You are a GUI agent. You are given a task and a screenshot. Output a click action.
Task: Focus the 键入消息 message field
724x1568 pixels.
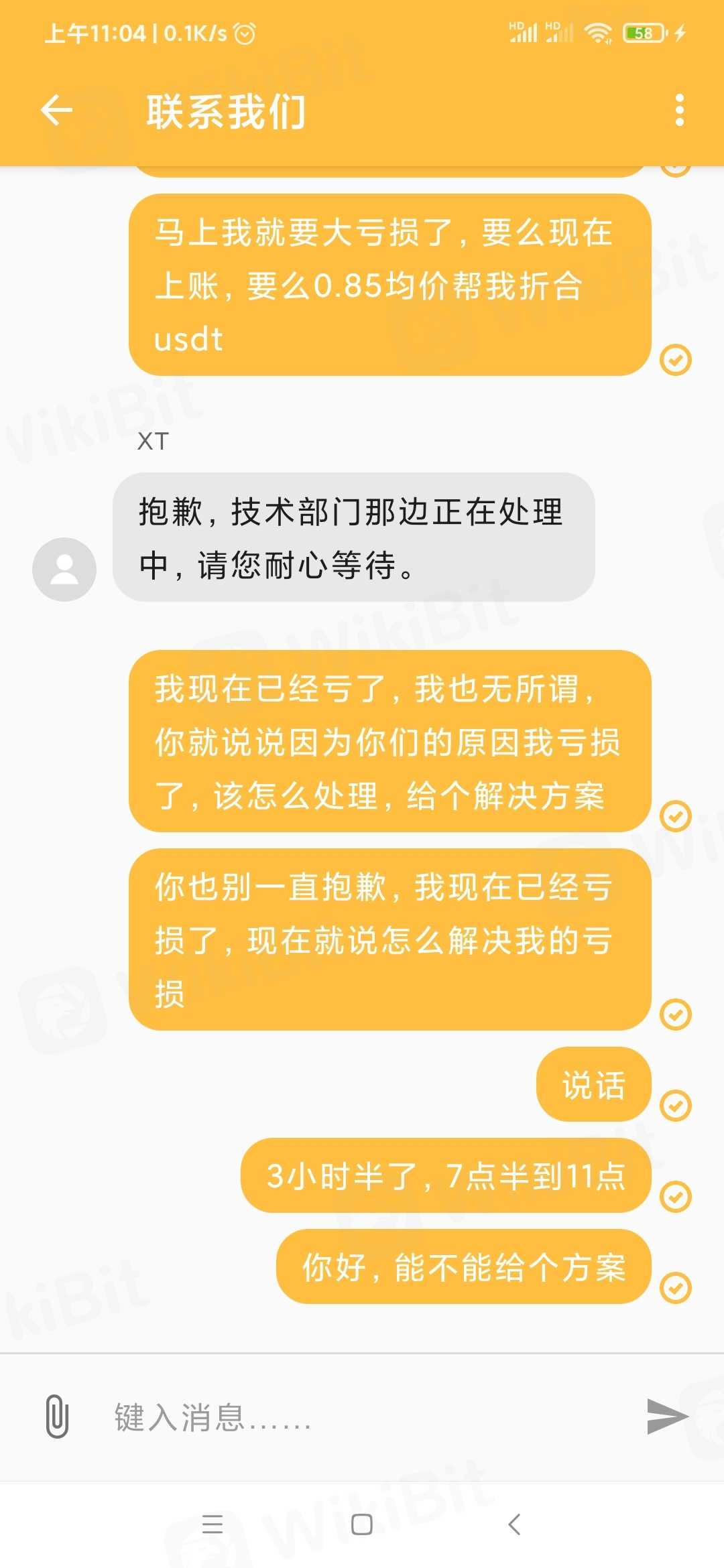click(x=362, y=1417)
